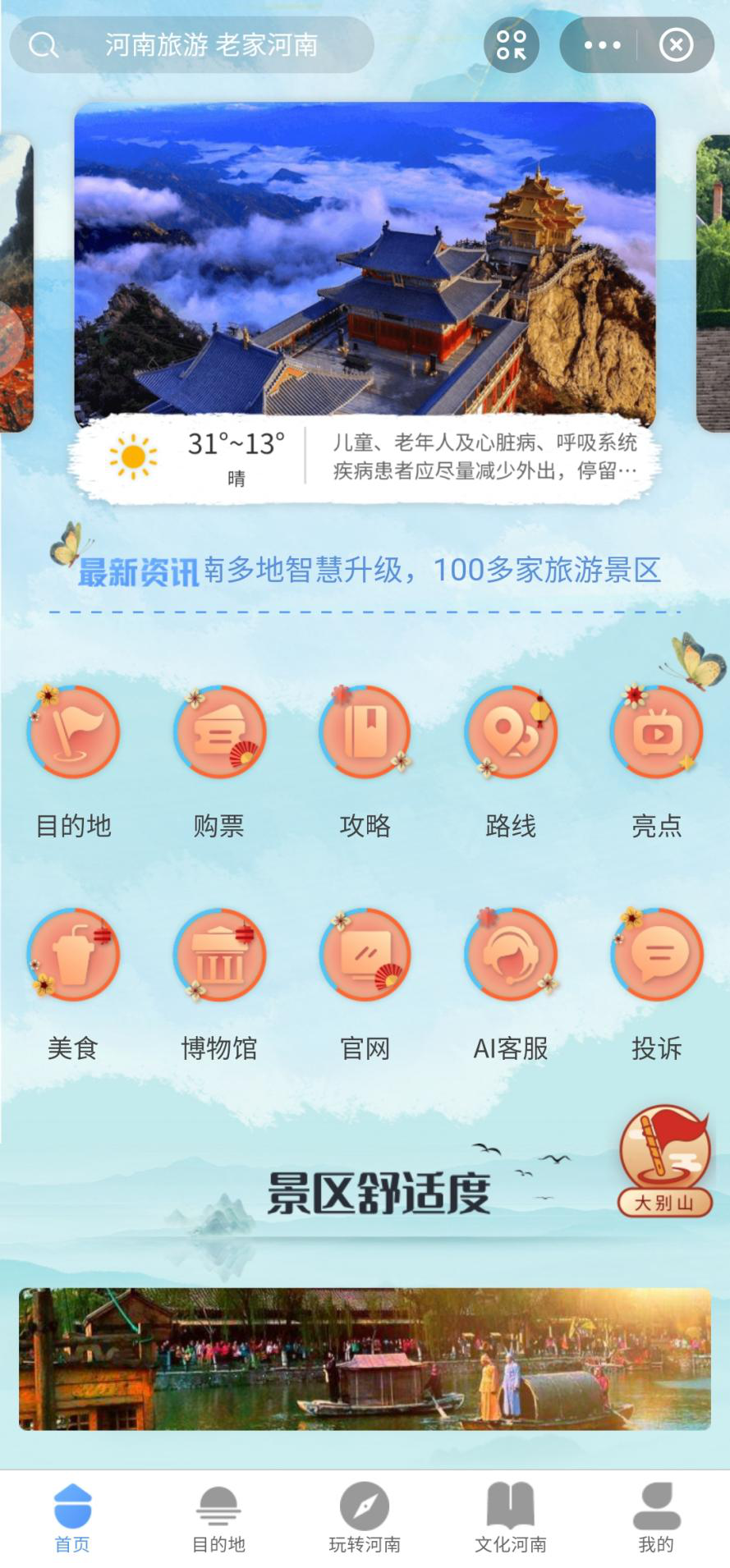The height and width of the screenshot is (1568, 730).
Task: Switch to 文化河南 tab
Action: point(511,1517)
